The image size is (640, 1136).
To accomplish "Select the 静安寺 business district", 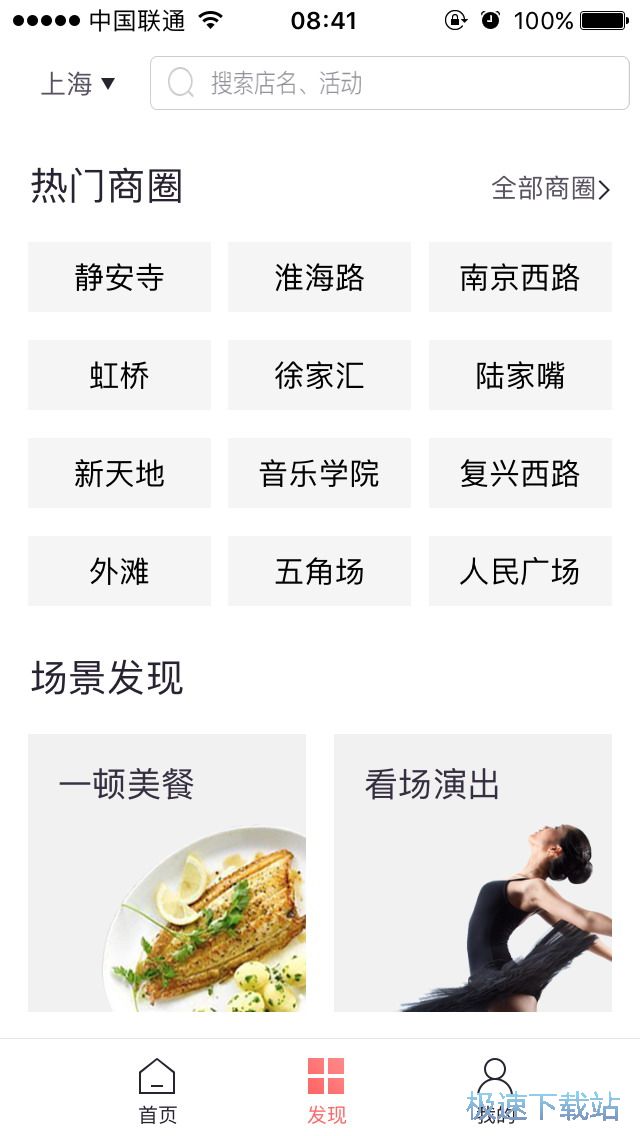I will pos(119,277).
